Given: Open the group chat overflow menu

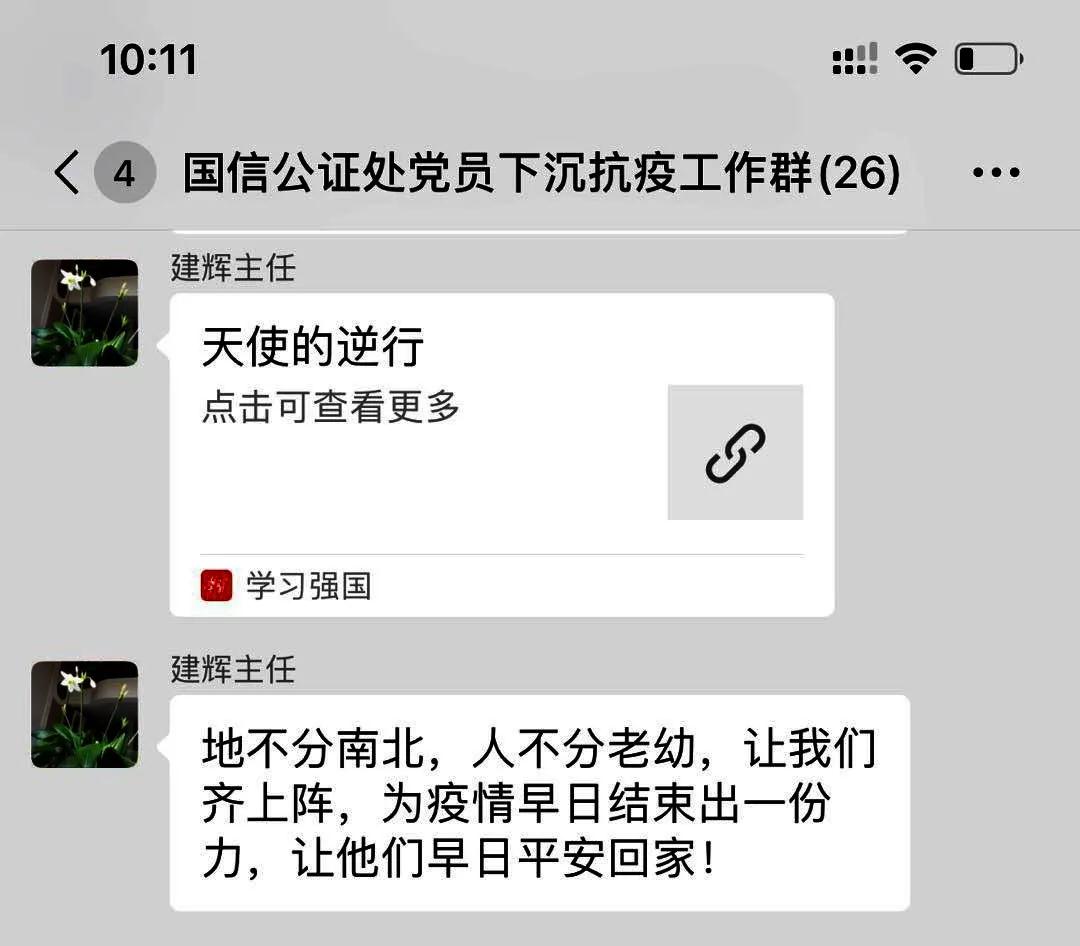Looking at the screenshot, I should tap(996, 173).
